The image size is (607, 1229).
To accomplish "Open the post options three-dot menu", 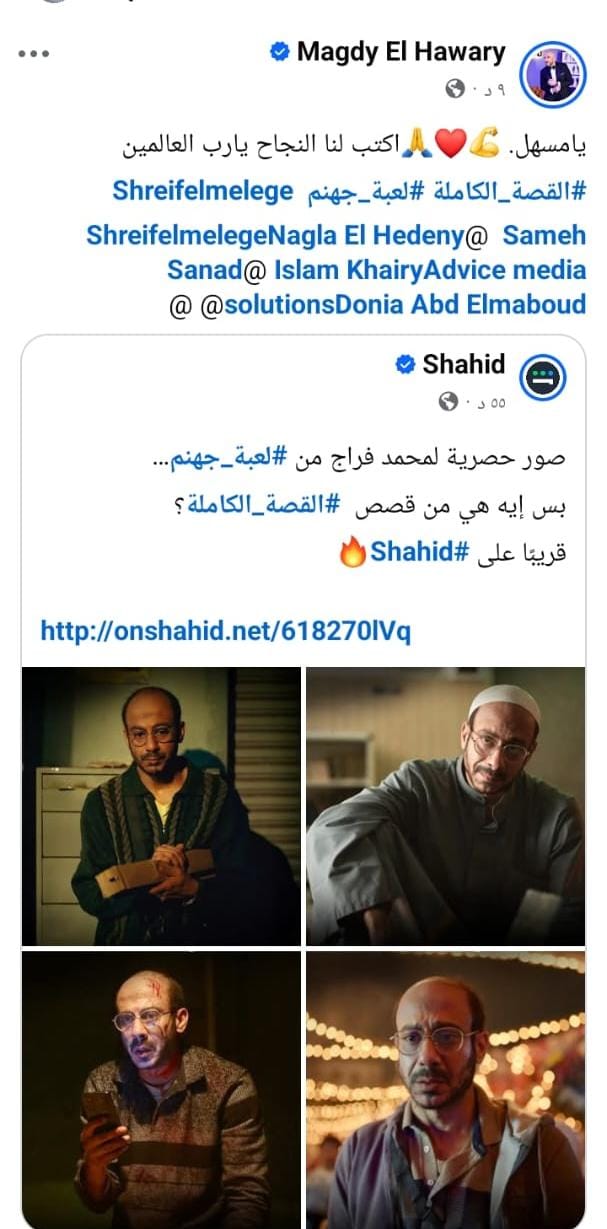I will click(x=33, y=54).
